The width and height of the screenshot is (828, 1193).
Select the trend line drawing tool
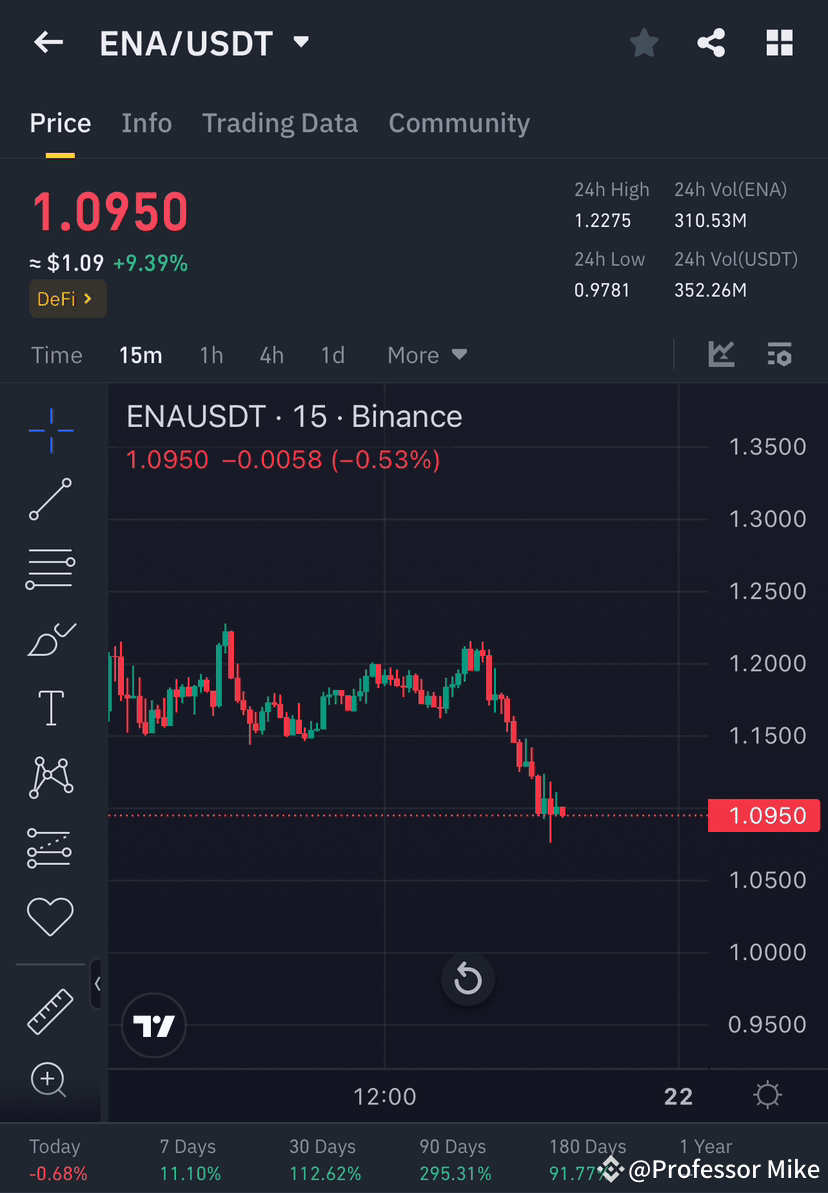[50, 500]
